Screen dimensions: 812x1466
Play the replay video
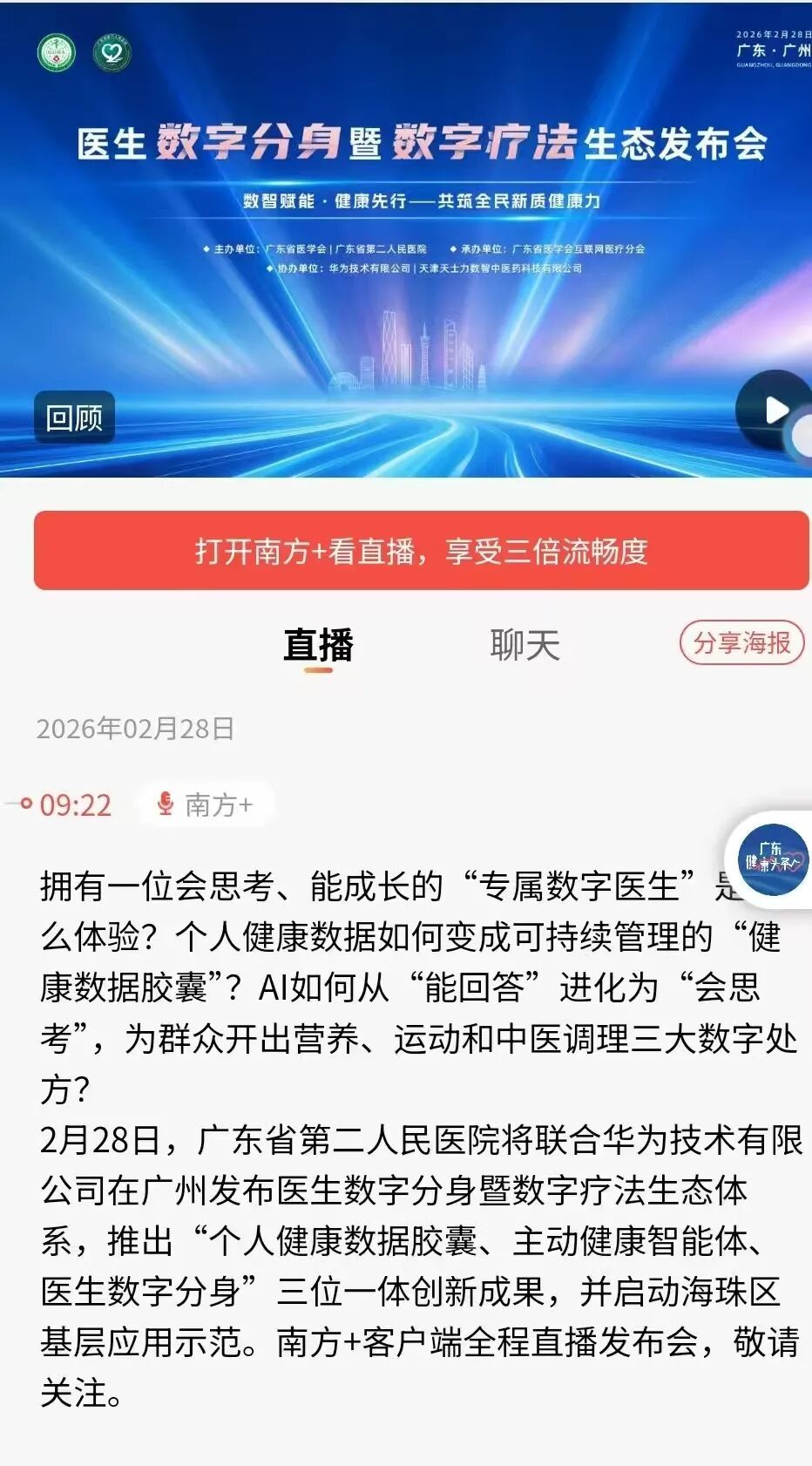(x=774, y=410)
